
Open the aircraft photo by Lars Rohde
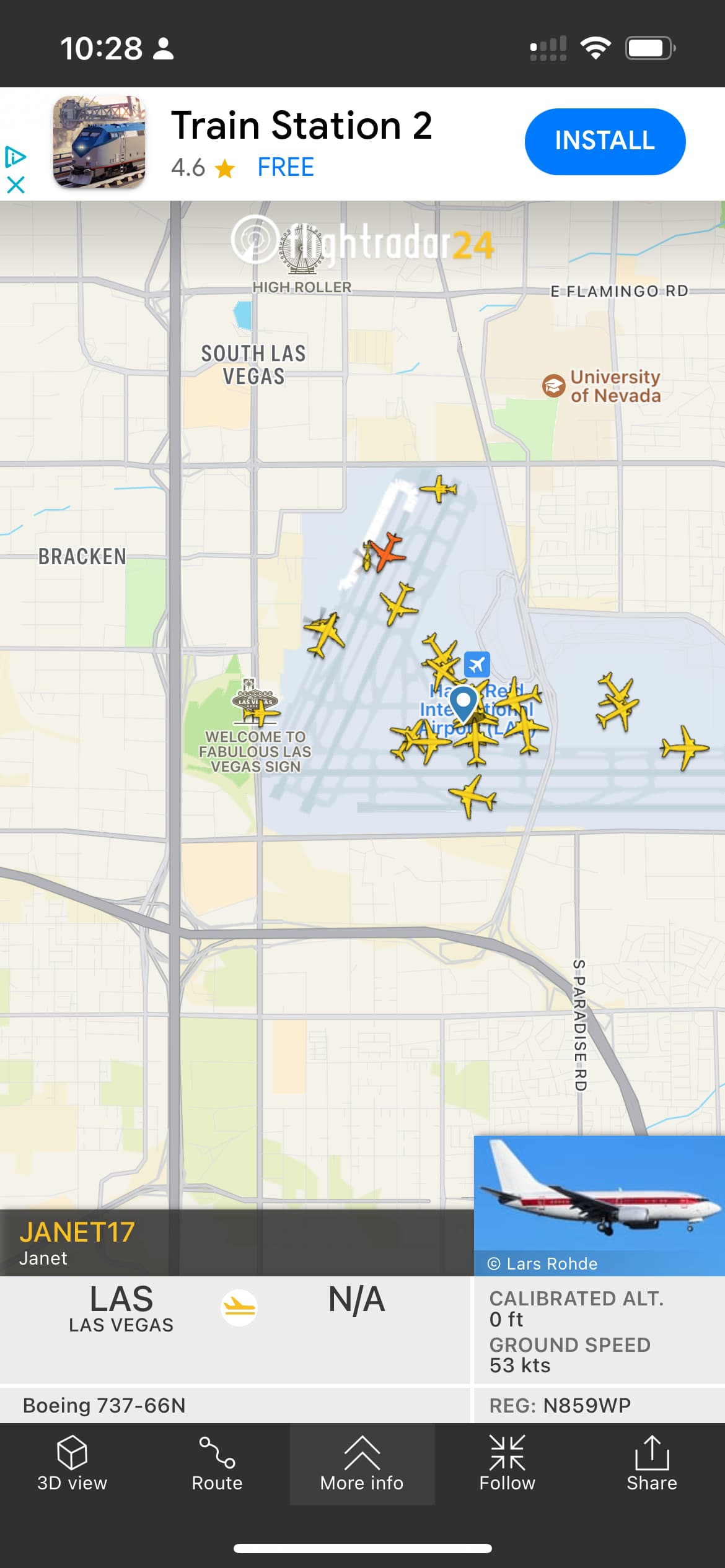(599, 1198)
